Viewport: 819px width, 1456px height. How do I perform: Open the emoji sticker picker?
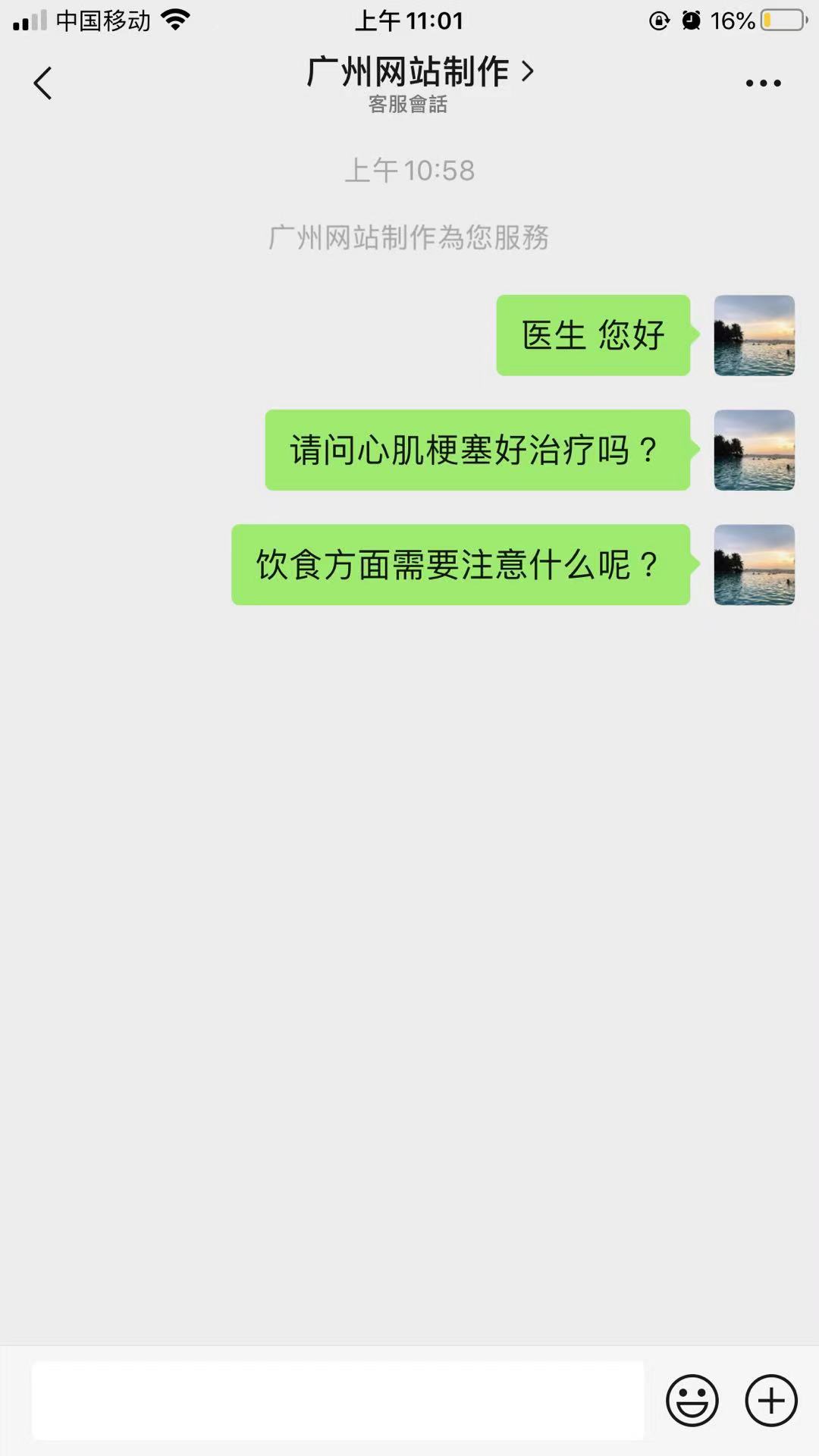coord(692,1400)
